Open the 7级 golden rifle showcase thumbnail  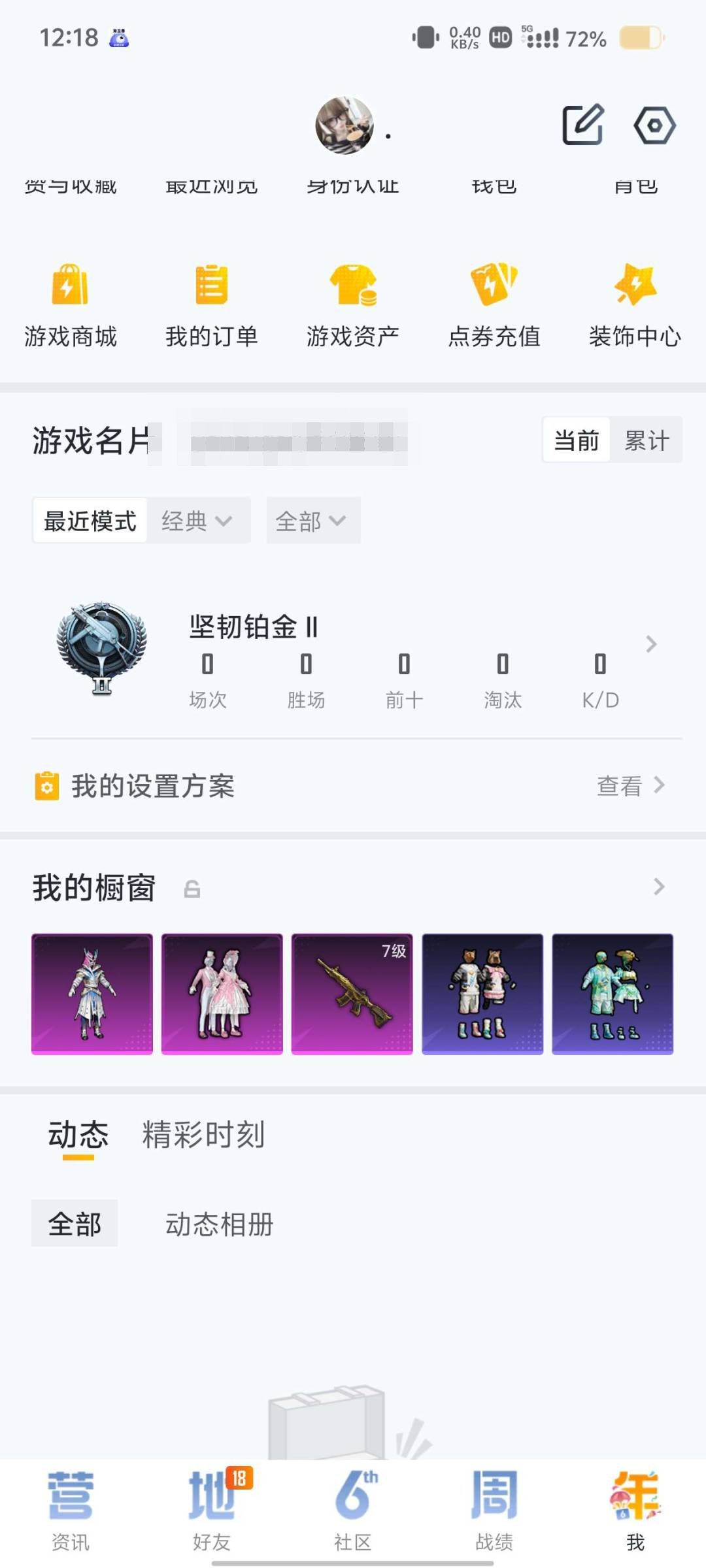pyautogui.click(x=352, y=994)
